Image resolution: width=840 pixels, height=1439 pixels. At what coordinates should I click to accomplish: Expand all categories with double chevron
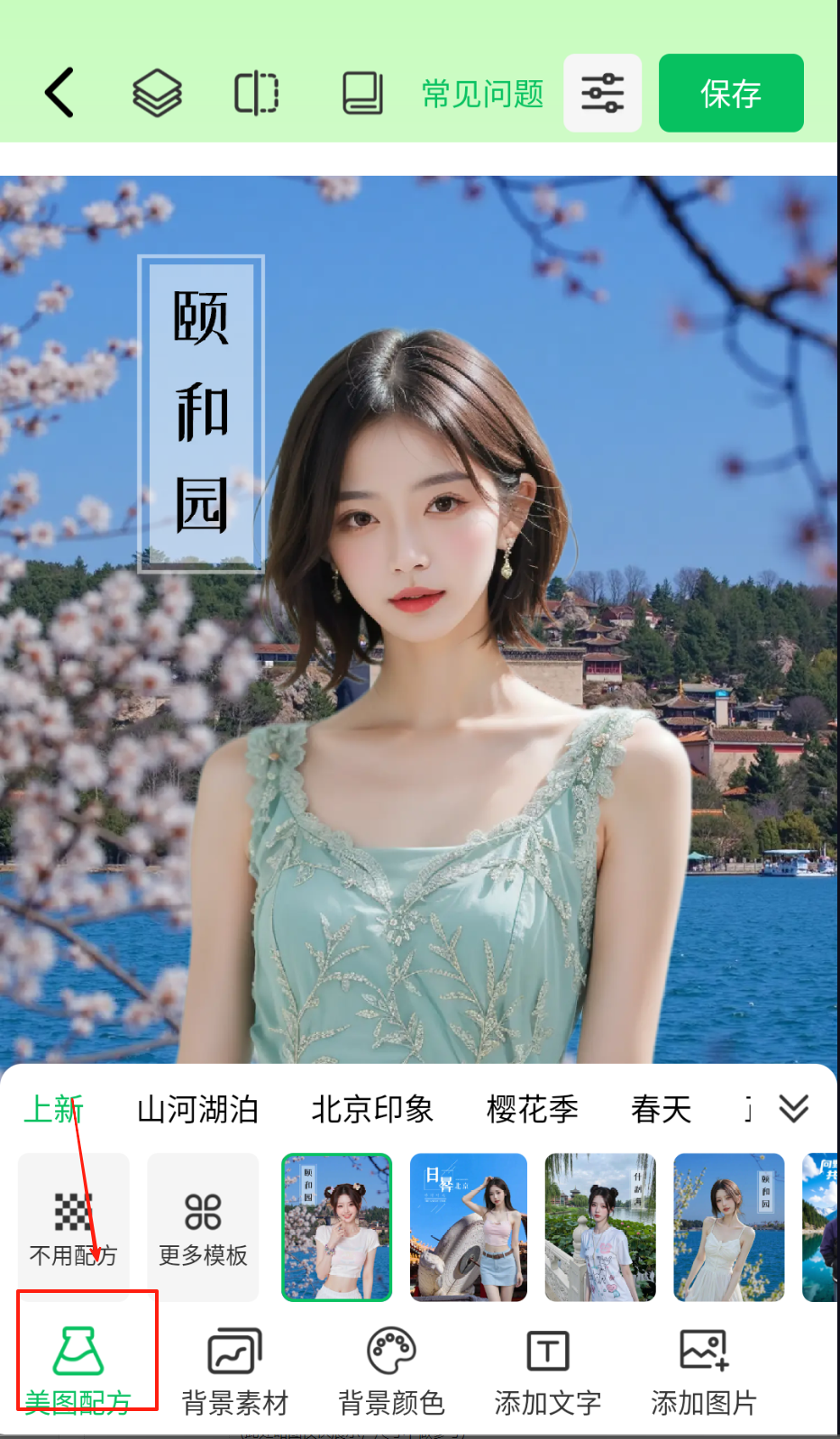[x=793, y=1108]
